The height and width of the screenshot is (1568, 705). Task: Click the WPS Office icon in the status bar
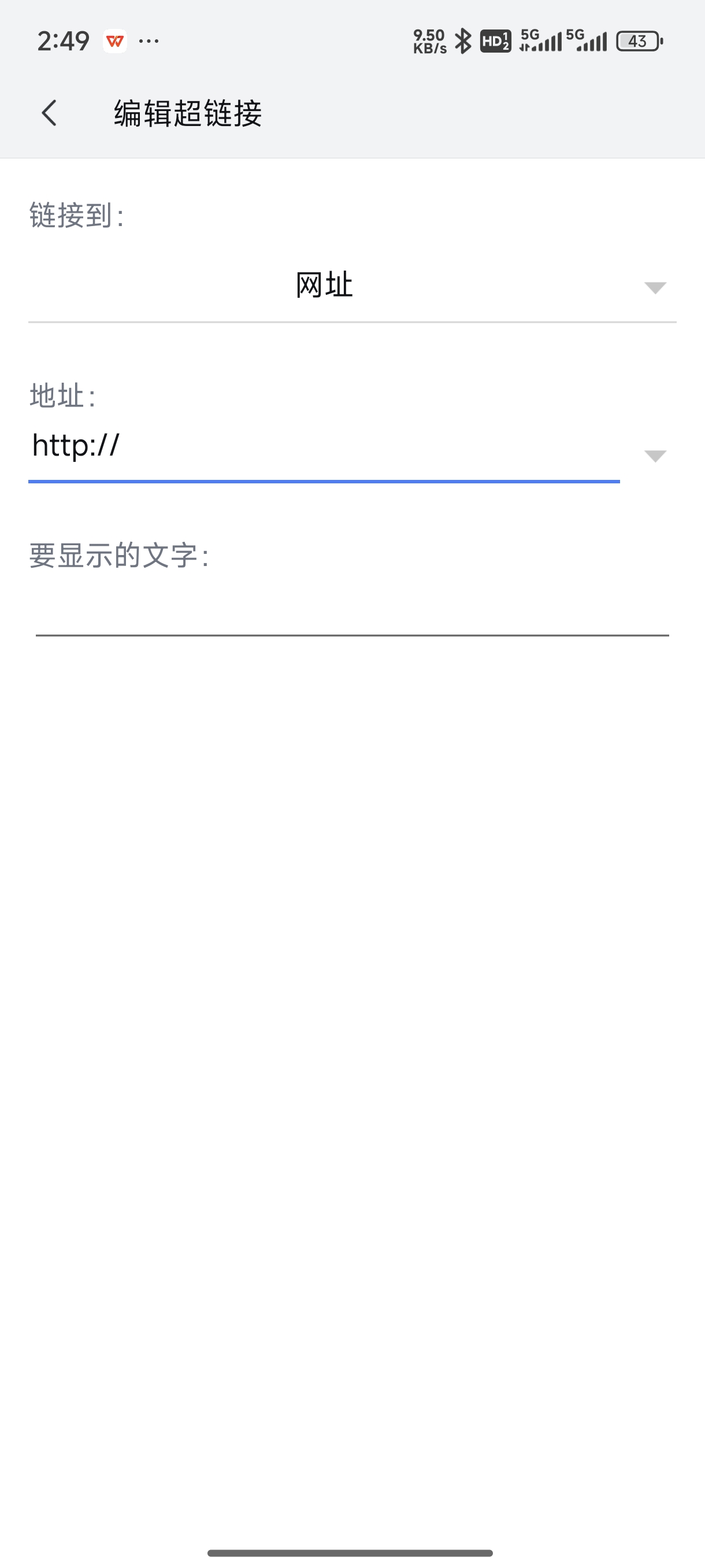pyautogui.click(x=116, y=41)
